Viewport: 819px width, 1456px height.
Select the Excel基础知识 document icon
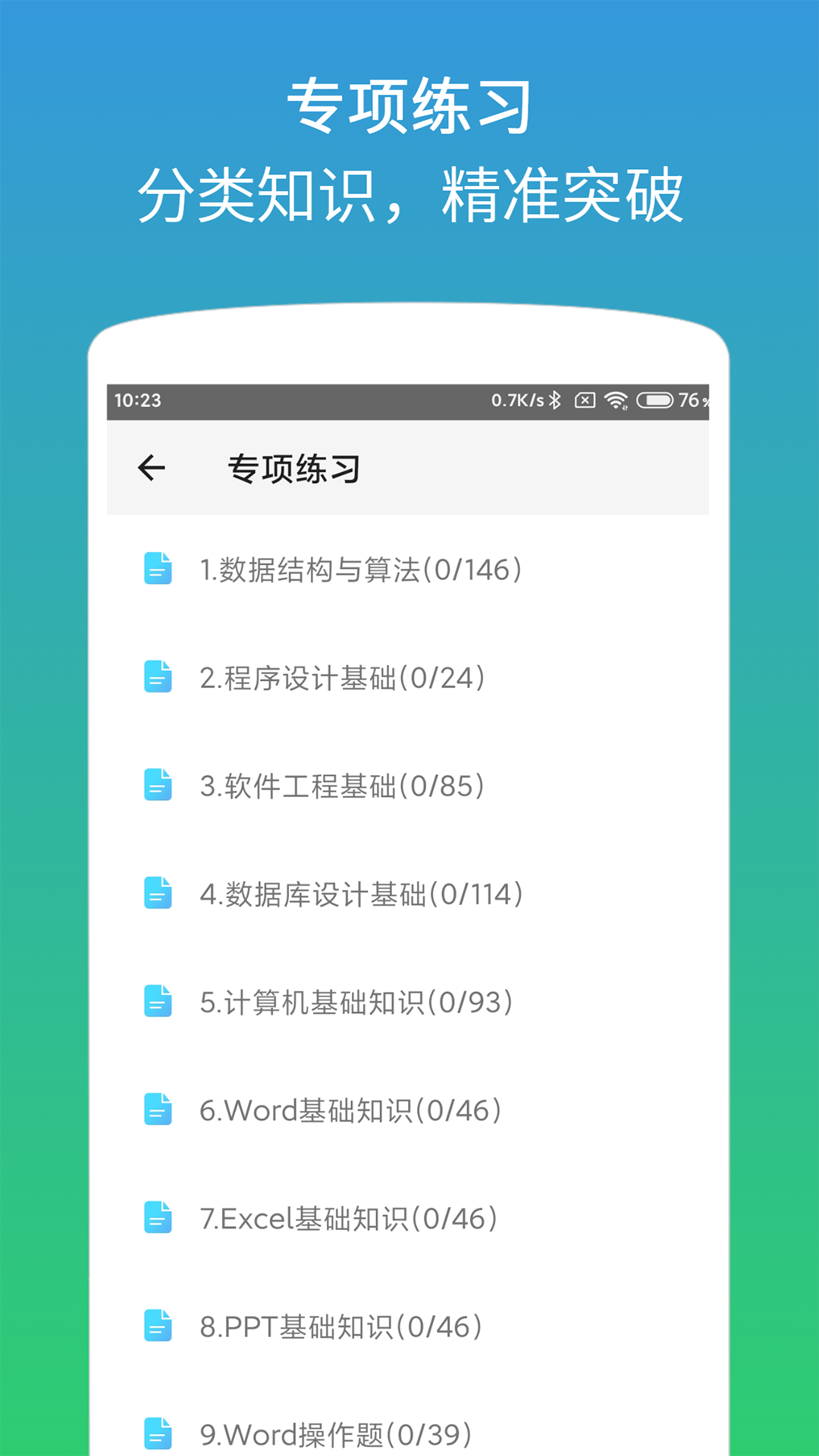(157, 1219)
